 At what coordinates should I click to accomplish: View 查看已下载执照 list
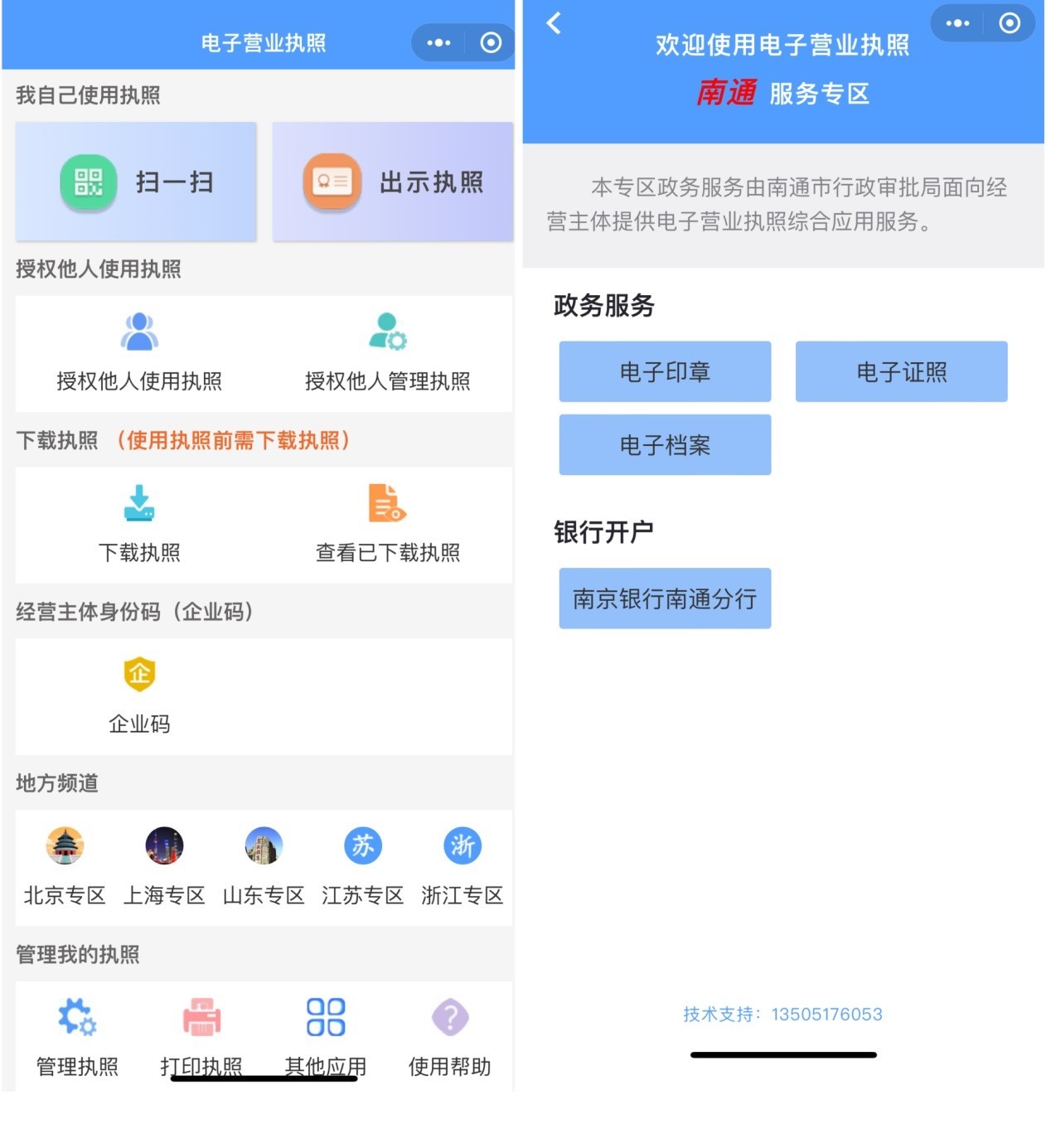coord(387,524)
